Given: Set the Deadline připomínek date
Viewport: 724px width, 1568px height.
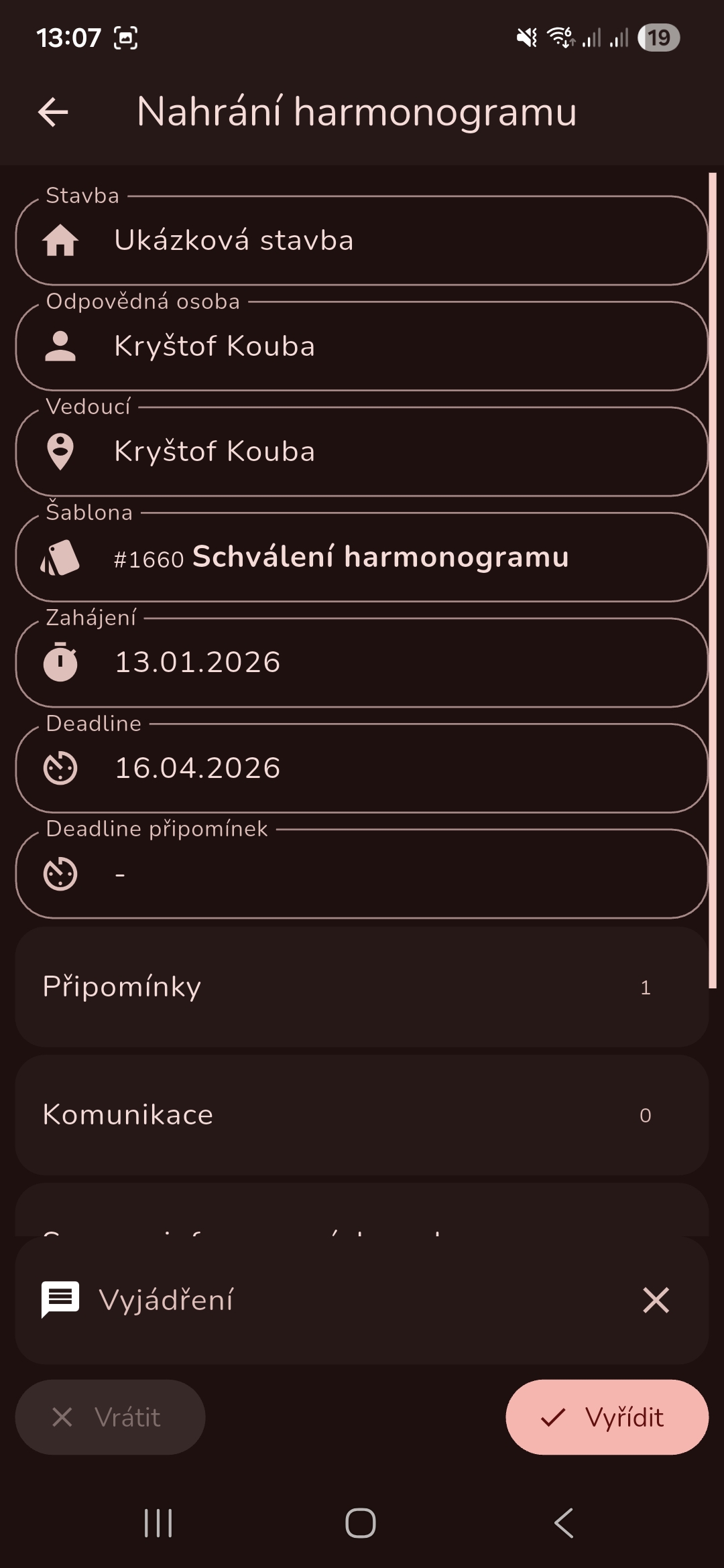Looking at the screenshot, I should [362, 873].
